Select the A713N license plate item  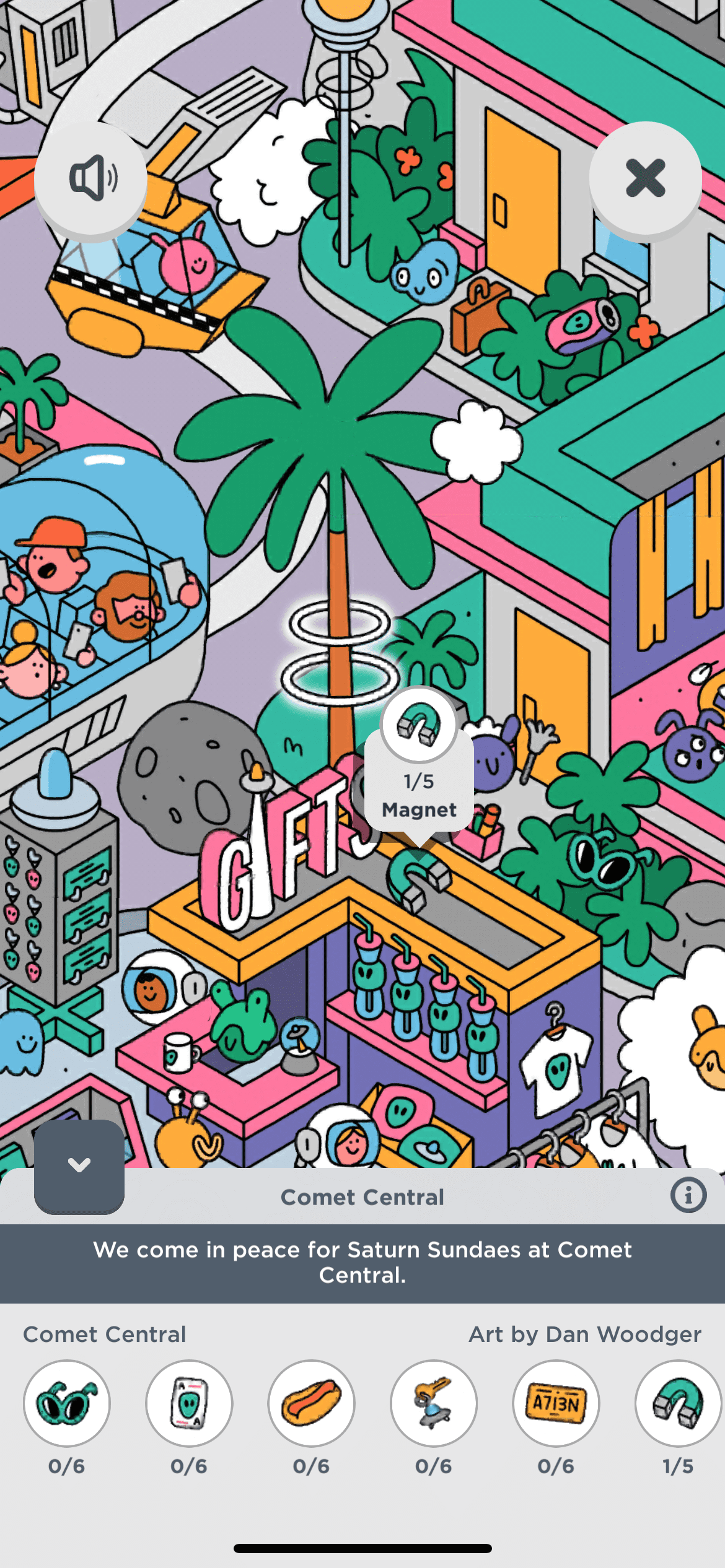pos(556,1404)
